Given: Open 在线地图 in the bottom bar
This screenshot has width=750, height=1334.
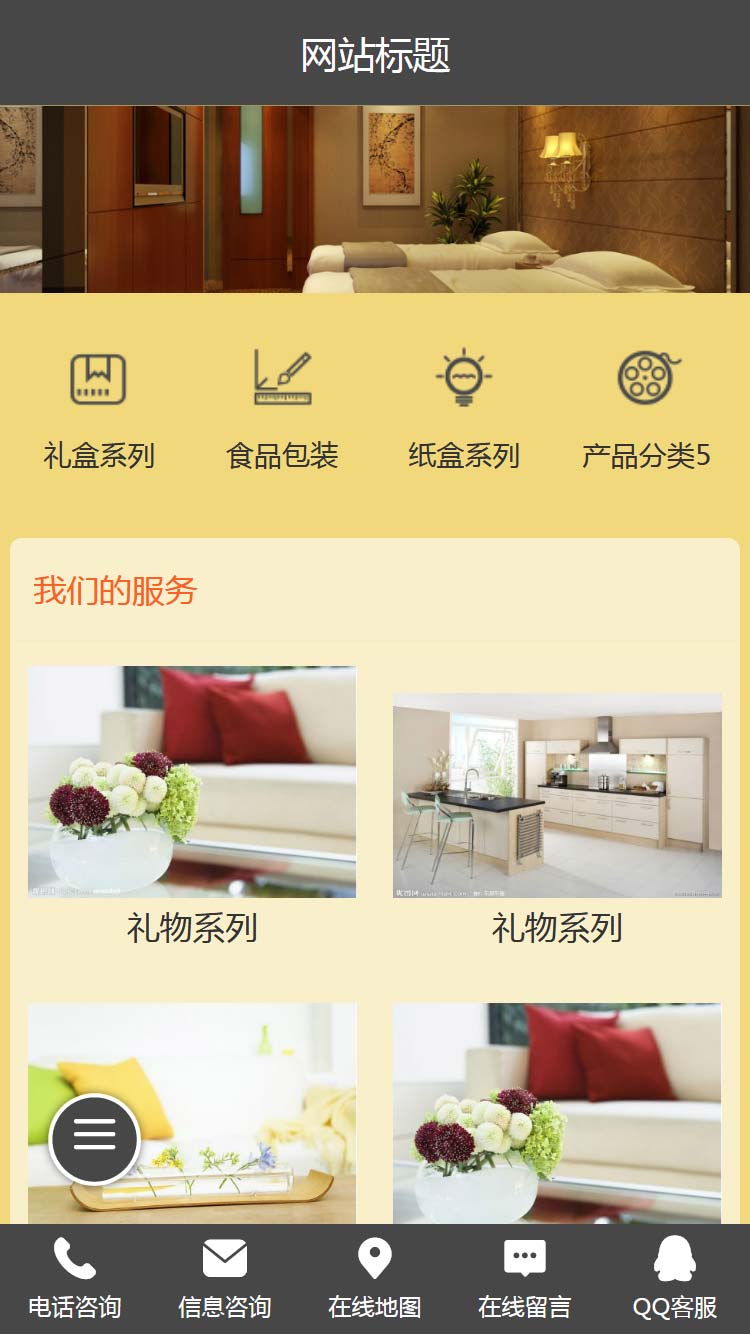Looking at the screenshot, I should (375, 1278).
